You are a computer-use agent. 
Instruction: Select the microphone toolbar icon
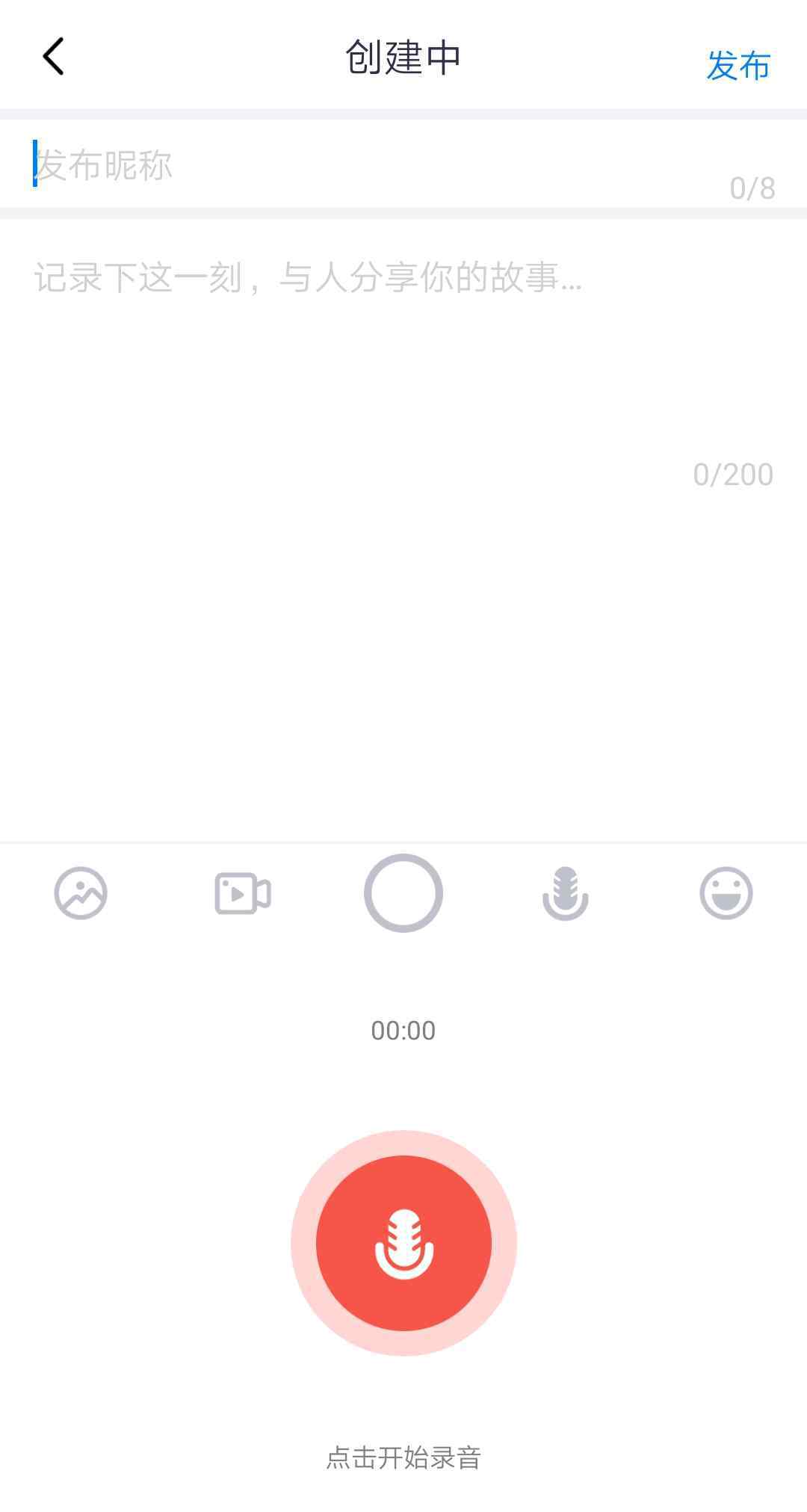[565, 893]
